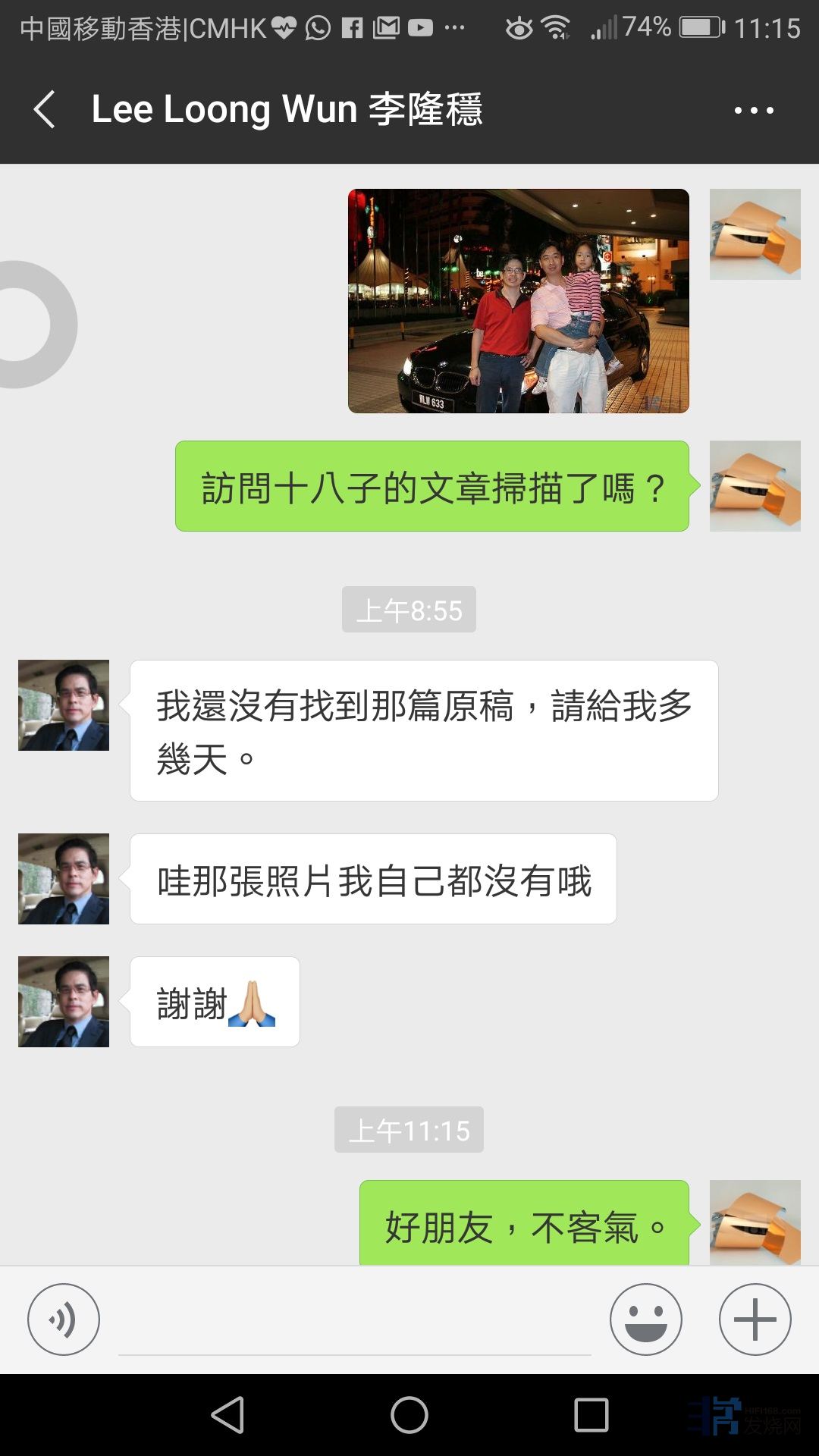Tap the message text field
The width and height of the screenshot is (819, 1456).
(x=354, y=1323)
